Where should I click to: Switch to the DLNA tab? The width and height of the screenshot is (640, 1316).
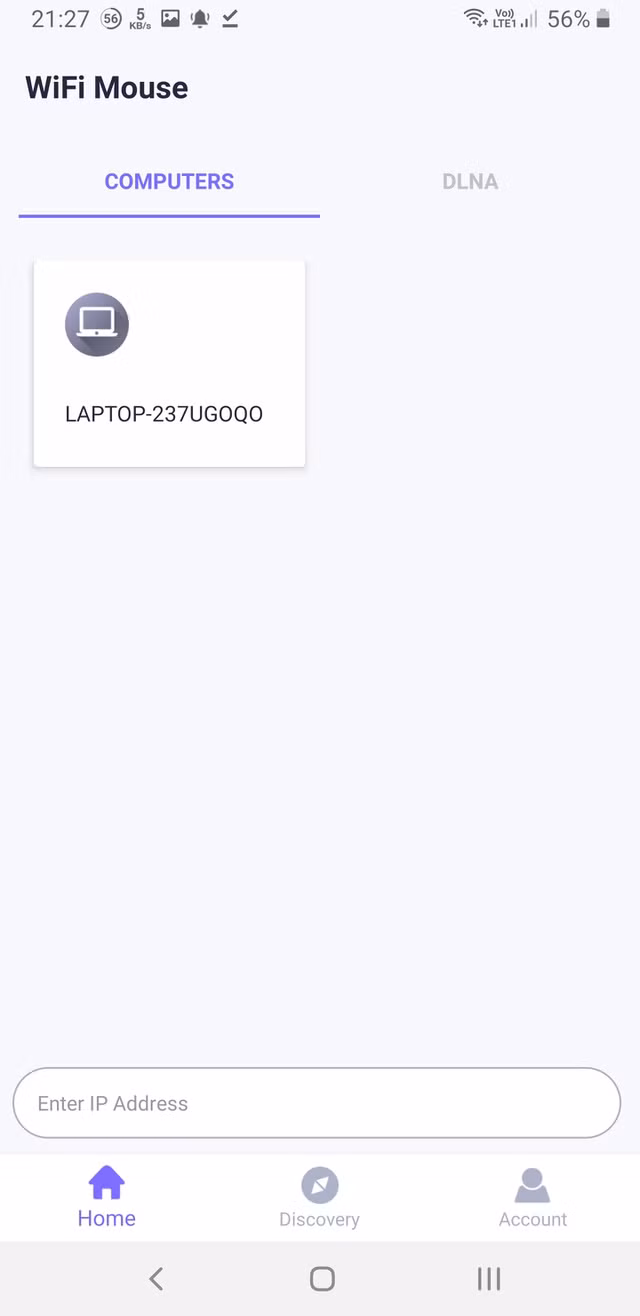(470, 182)
